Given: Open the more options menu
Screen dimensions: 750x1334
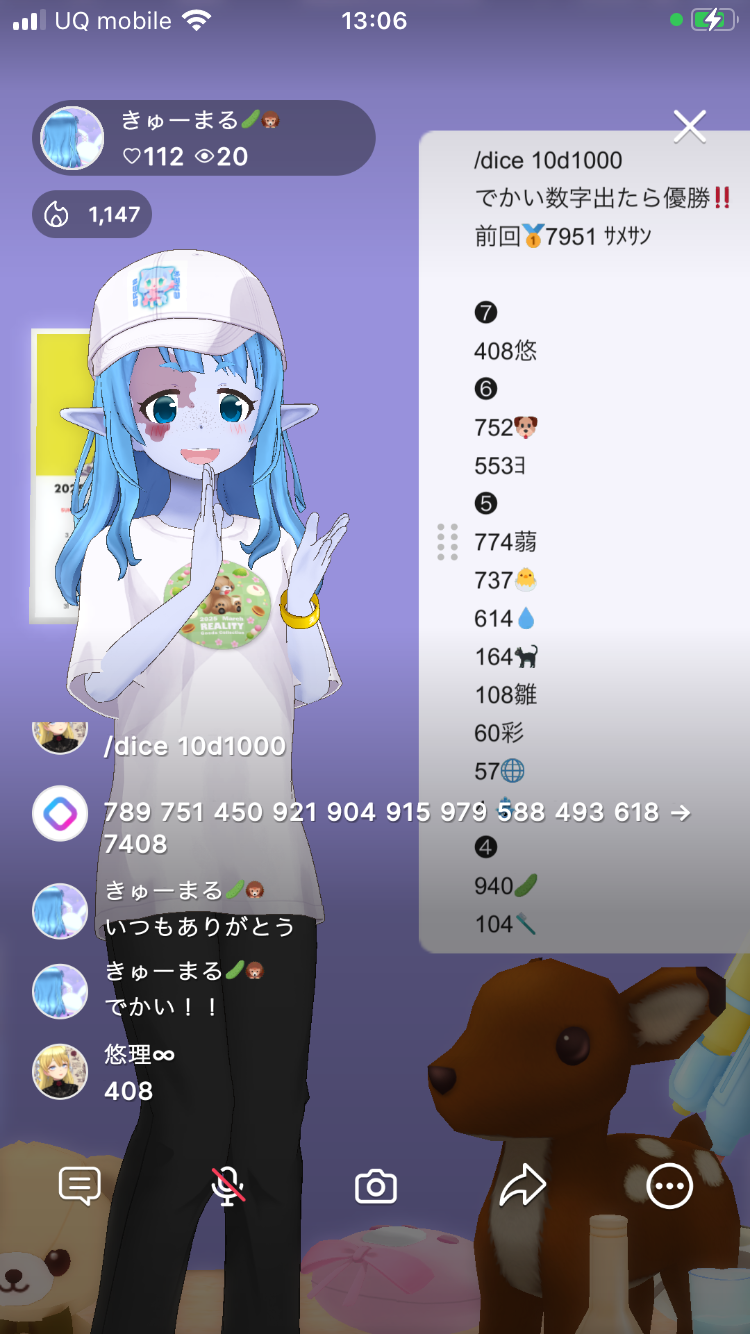Looking at the screenshot, I should [669, 1187].
